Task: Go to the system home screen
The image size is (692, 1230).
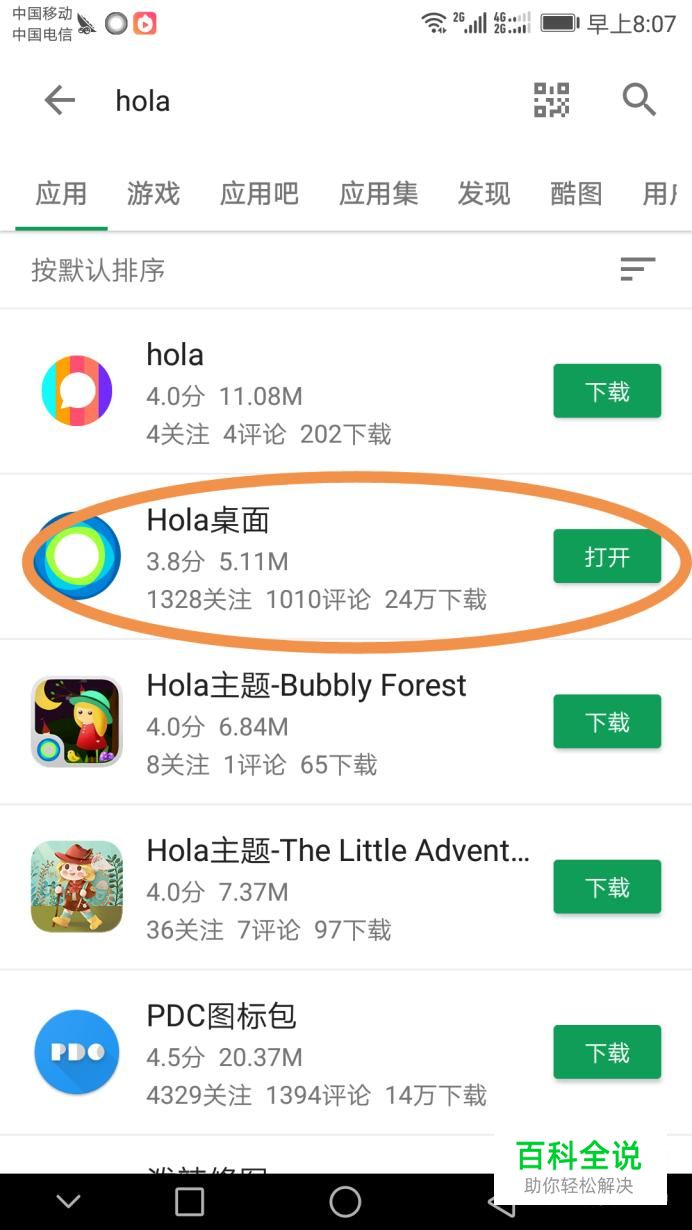Action: (x=345, y=1202)
